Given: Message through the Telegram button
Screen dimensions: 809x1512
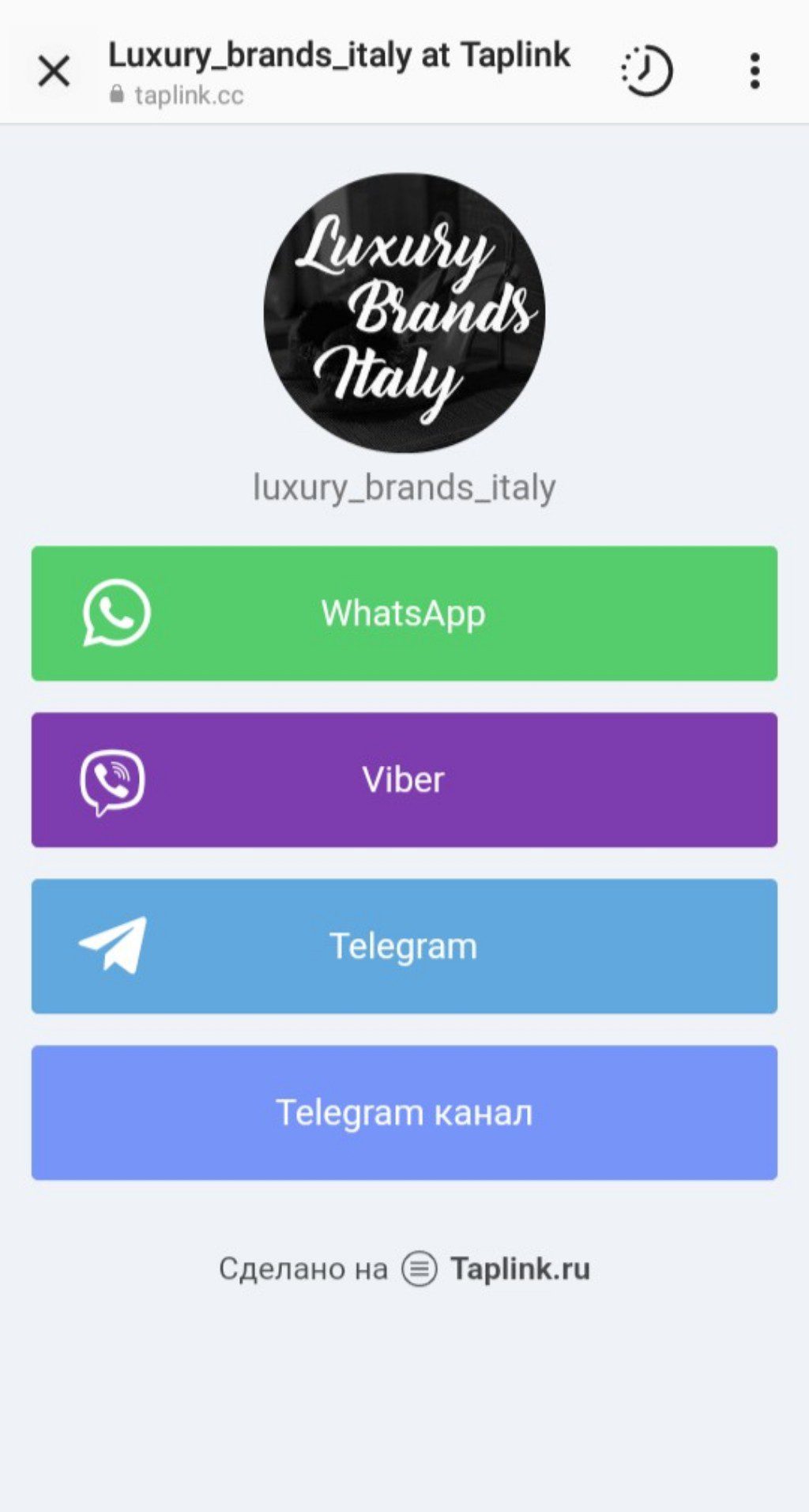Looking at the screenshot, I should 404,946.
